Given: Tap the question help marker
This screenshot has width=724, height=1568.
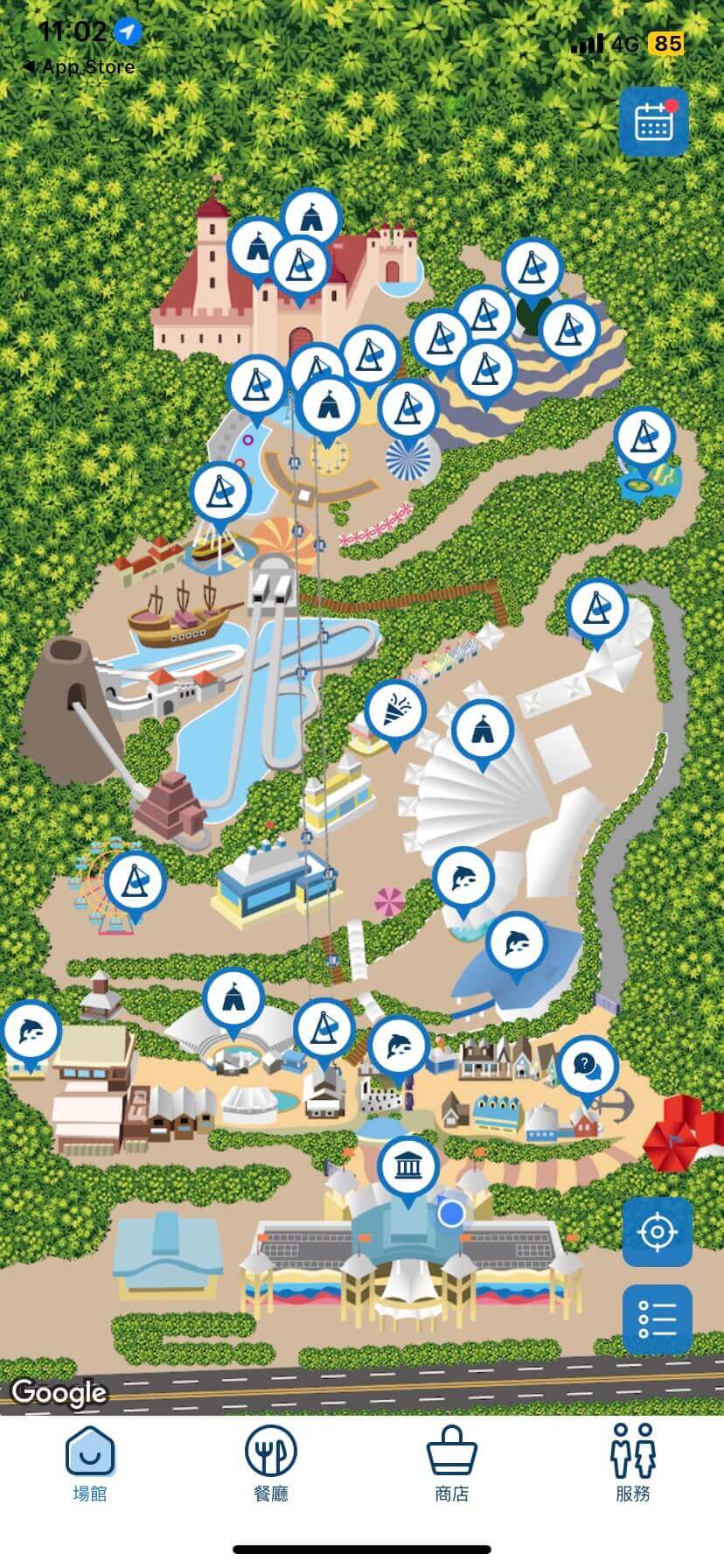Looking at the screenshot, I should tap(587, 1064).
